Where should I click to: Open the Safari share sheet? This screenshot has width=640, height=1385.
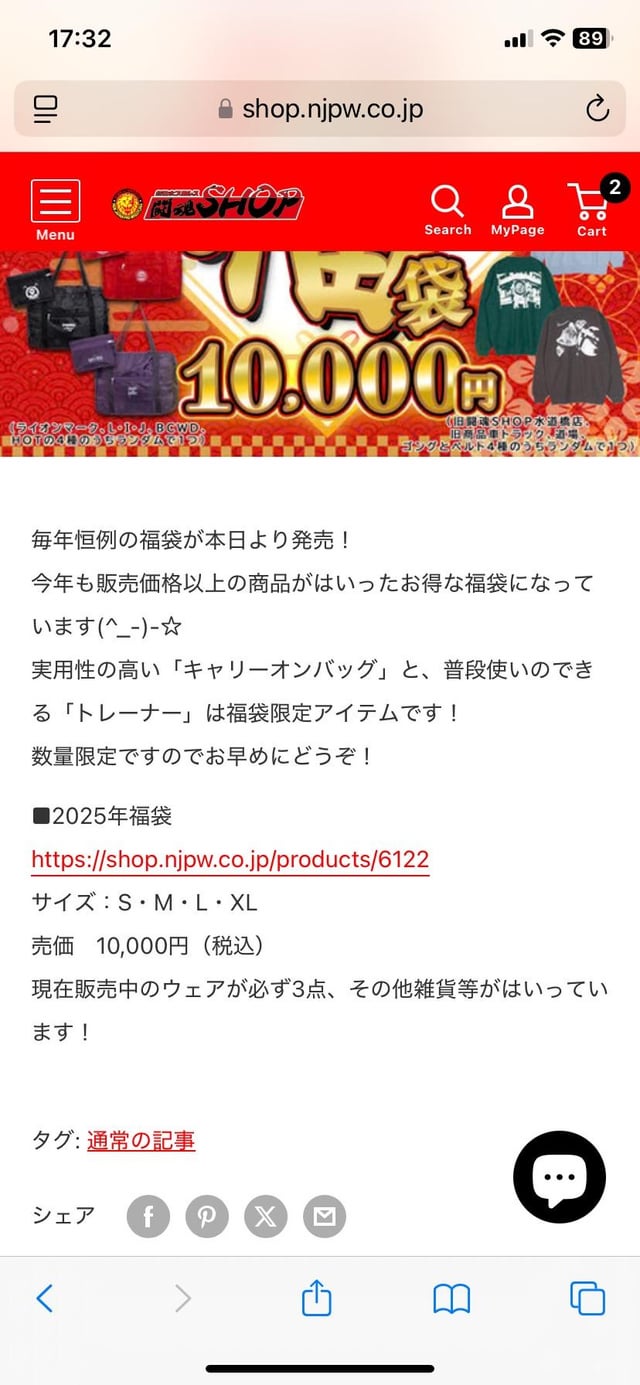(x=316, y=1298)
